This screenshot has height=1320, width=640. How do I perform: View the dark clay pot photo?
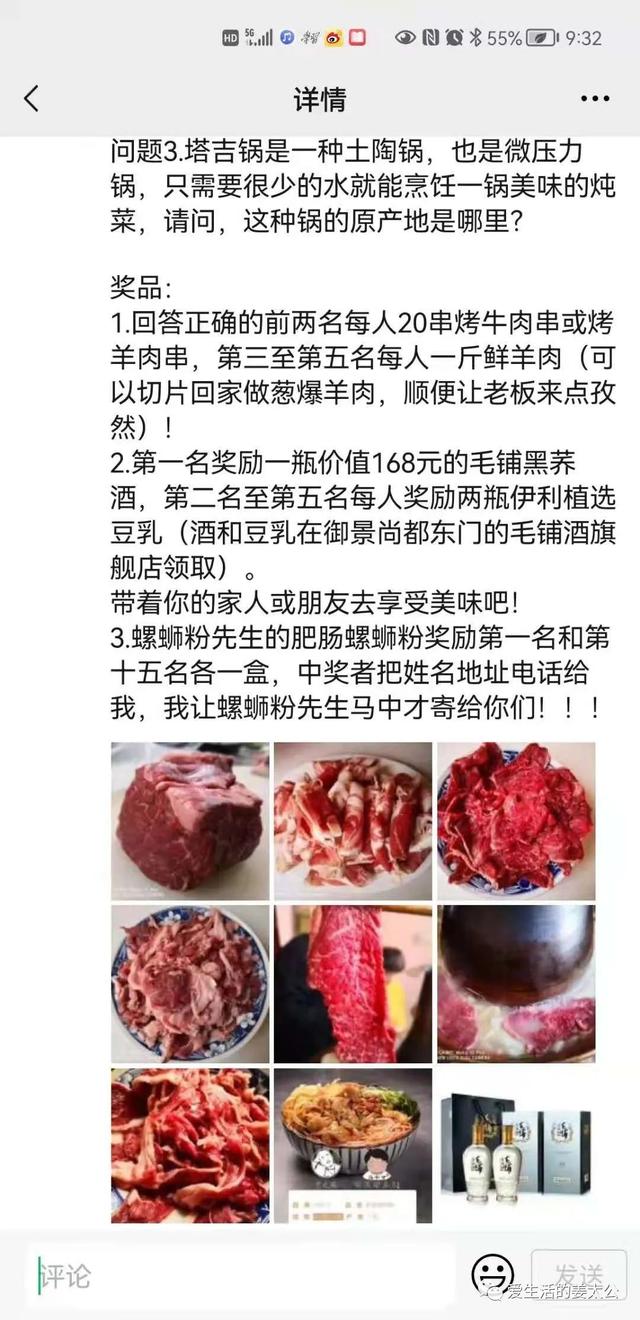click(516, 984)
